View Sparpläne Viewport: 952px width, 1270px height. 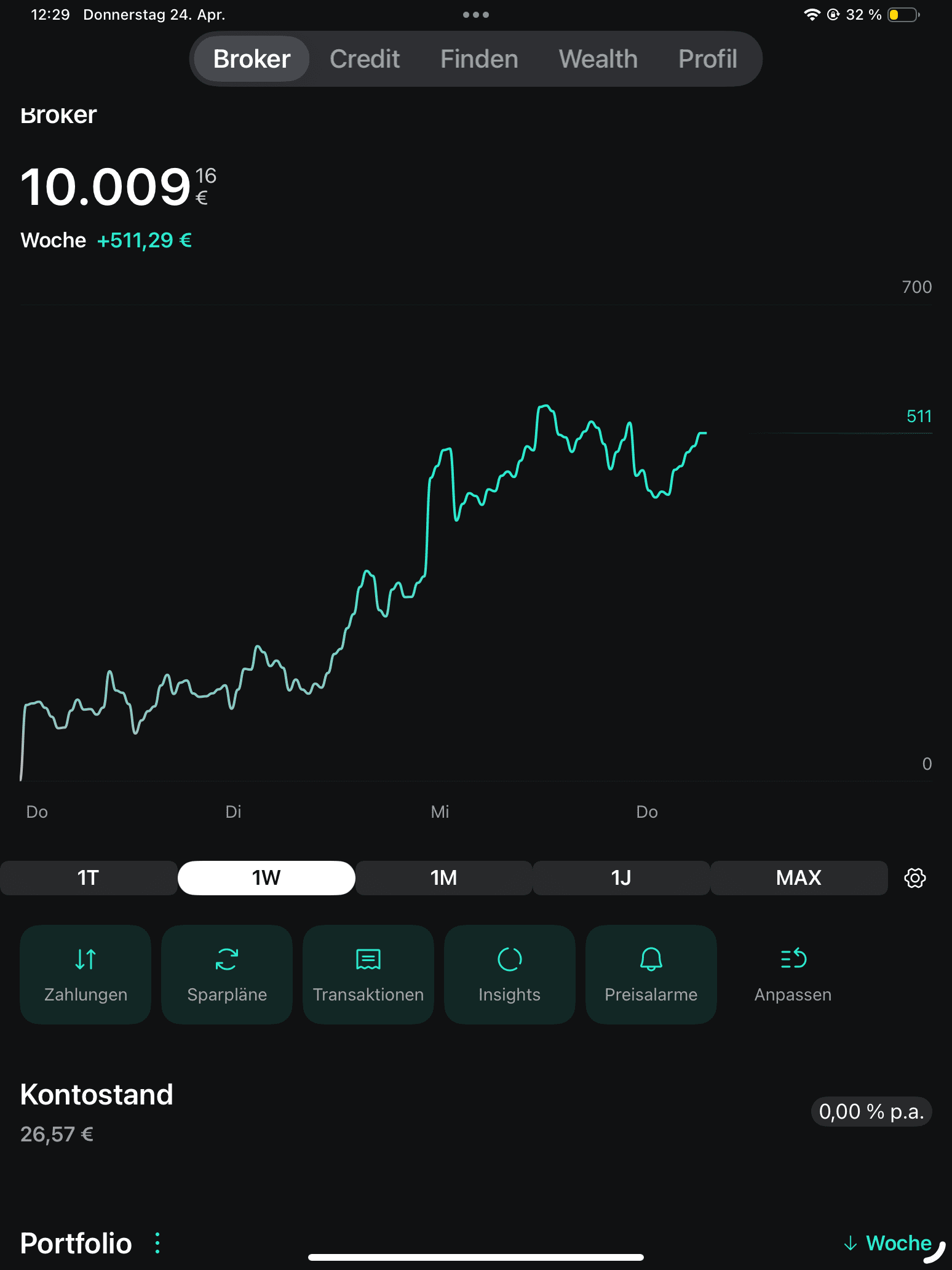point(227,974)
